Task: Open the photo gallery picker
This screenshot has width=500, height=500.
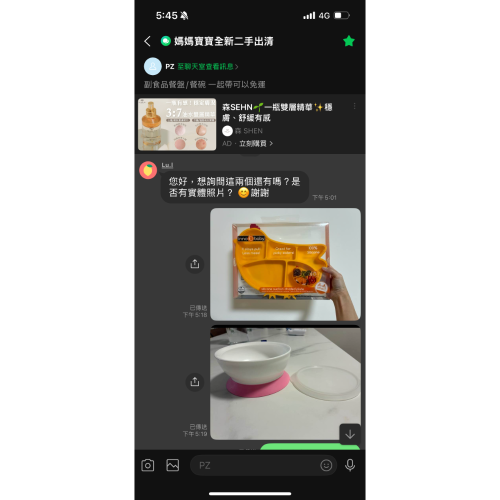Action: 173,465
